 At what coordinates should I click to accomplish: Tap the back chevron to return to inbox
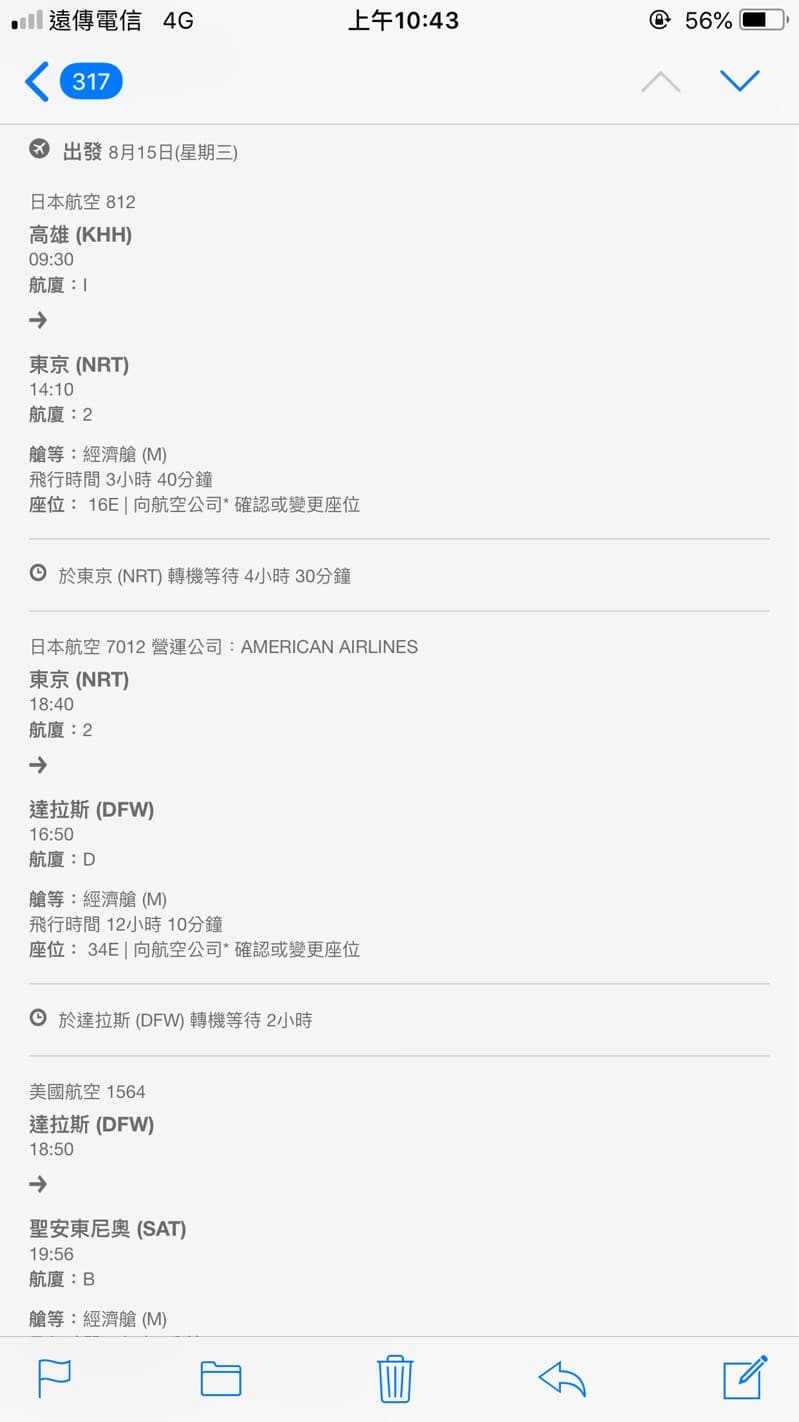pos(36,82)
